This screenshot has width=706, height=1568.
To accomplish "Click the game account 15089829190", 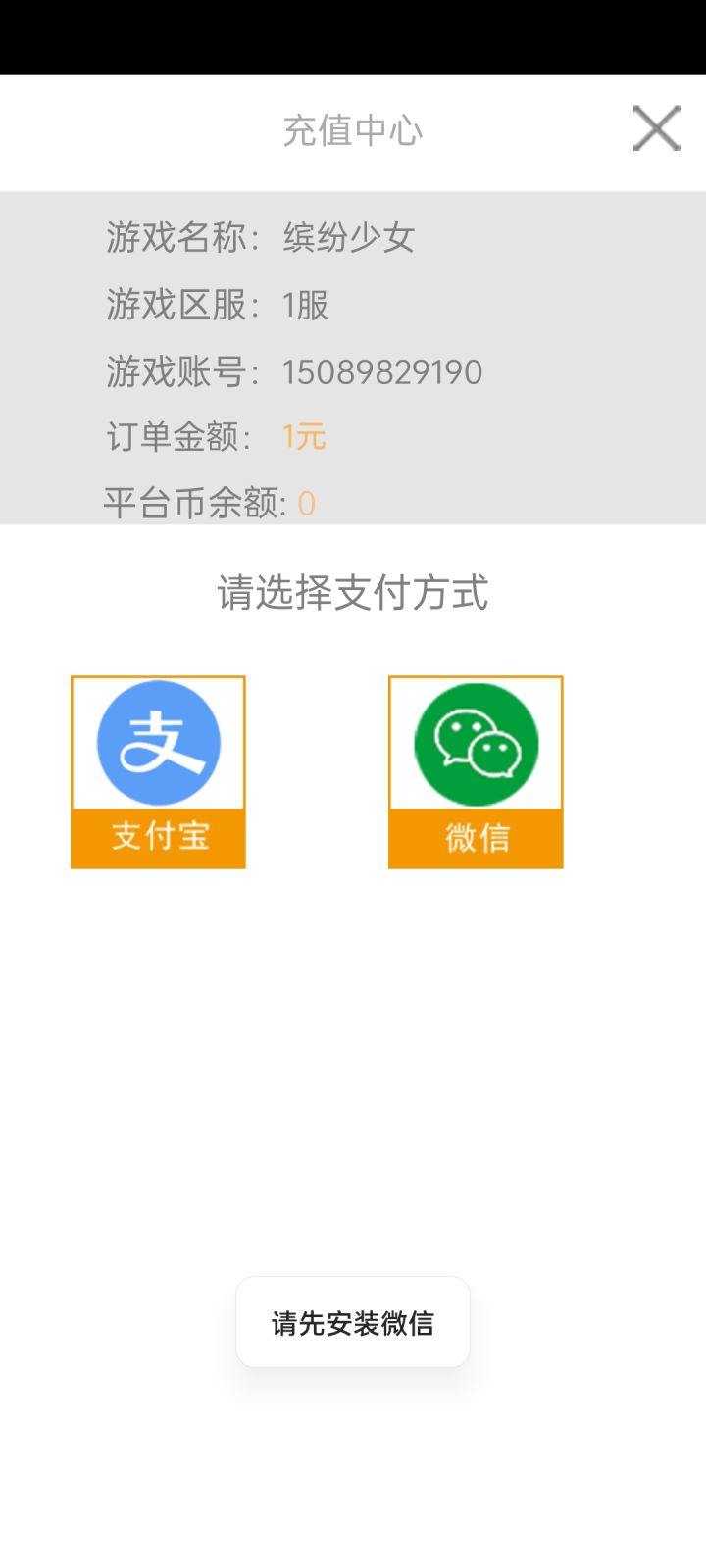I will point(381,370).
